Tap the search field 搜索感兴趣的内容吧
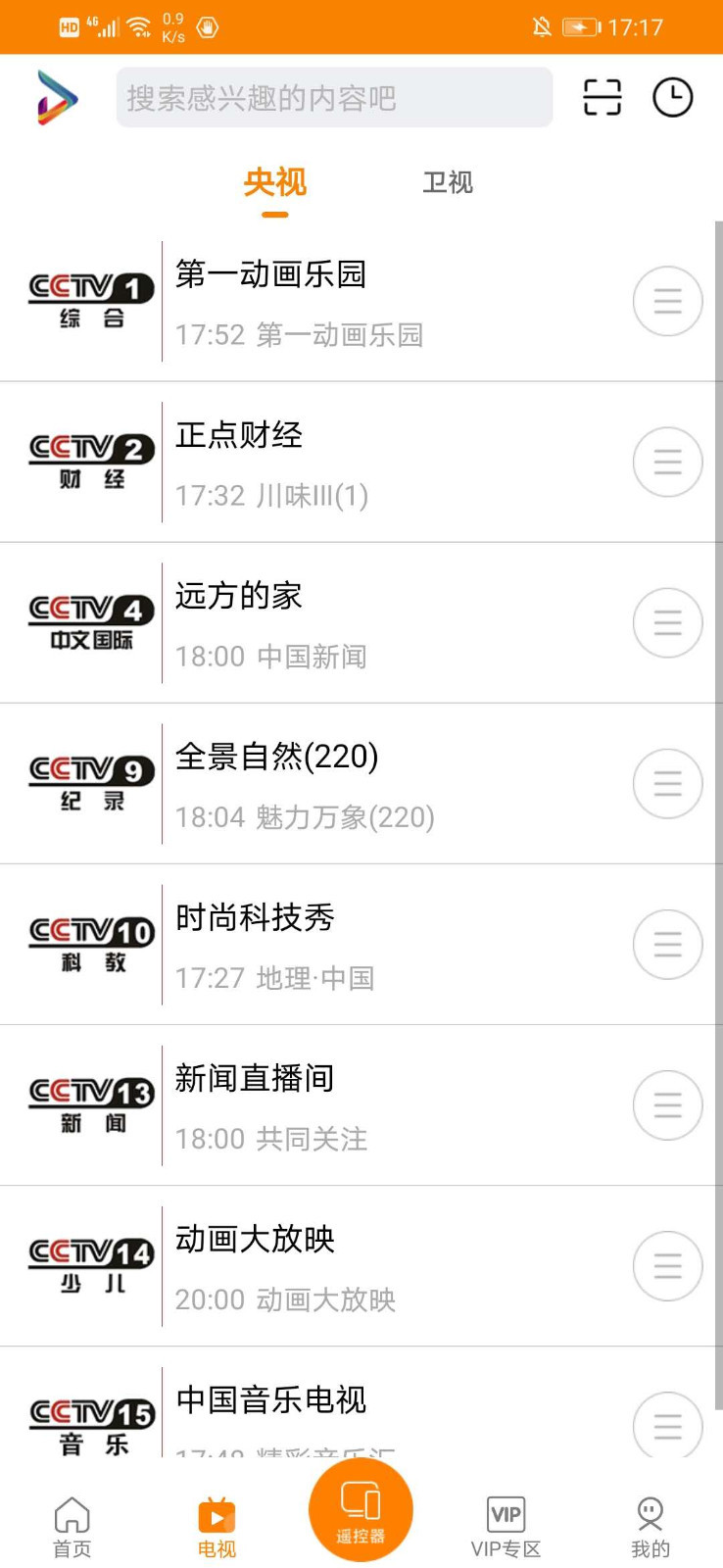The width and height of the screenshot is (723, 1568). [333, 98]
